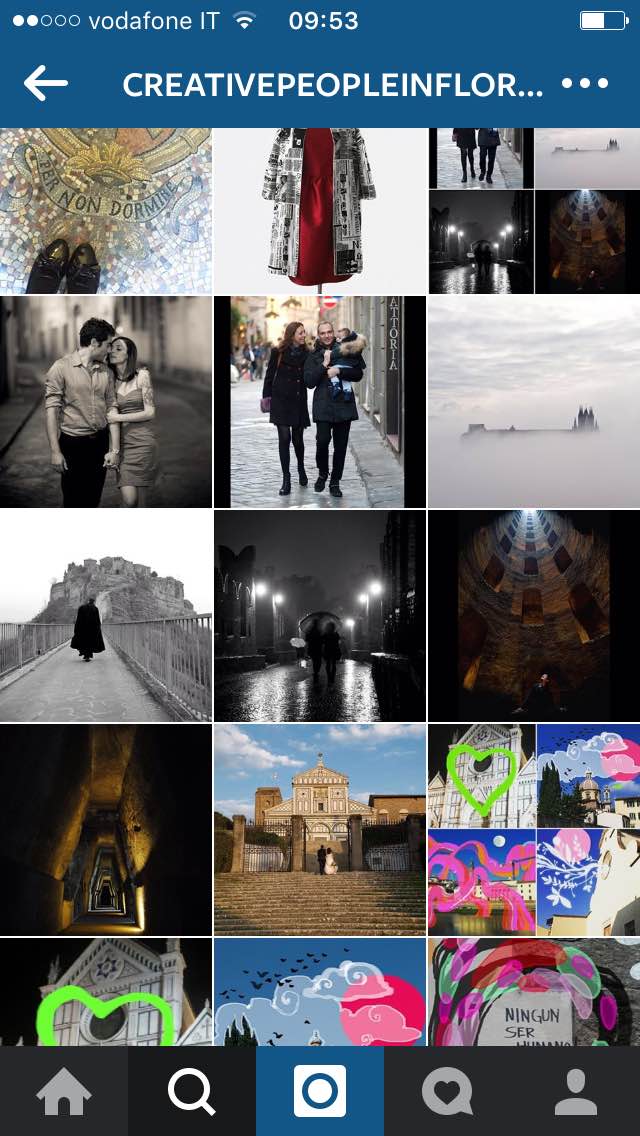The height and width of the screenshot is (1136, 640).
Task: Switch to the Search tab
Action: [x=191, y=1091]
